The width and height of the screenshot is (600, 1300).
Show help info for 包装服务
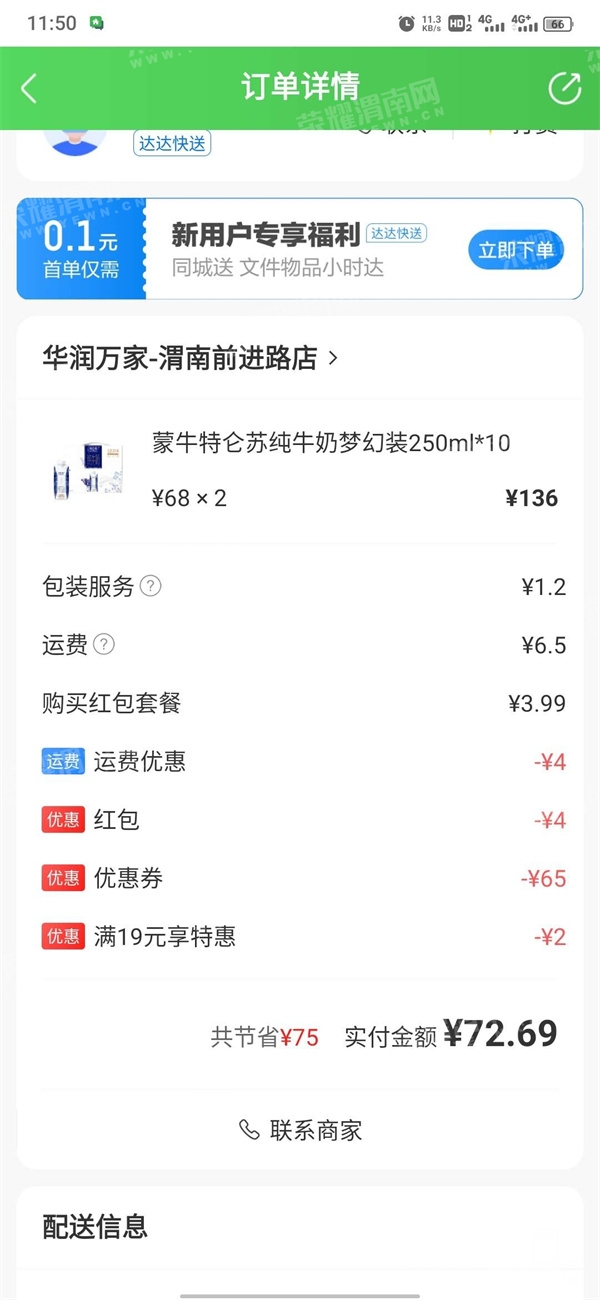pyautogui.click(x=150, y=586)
